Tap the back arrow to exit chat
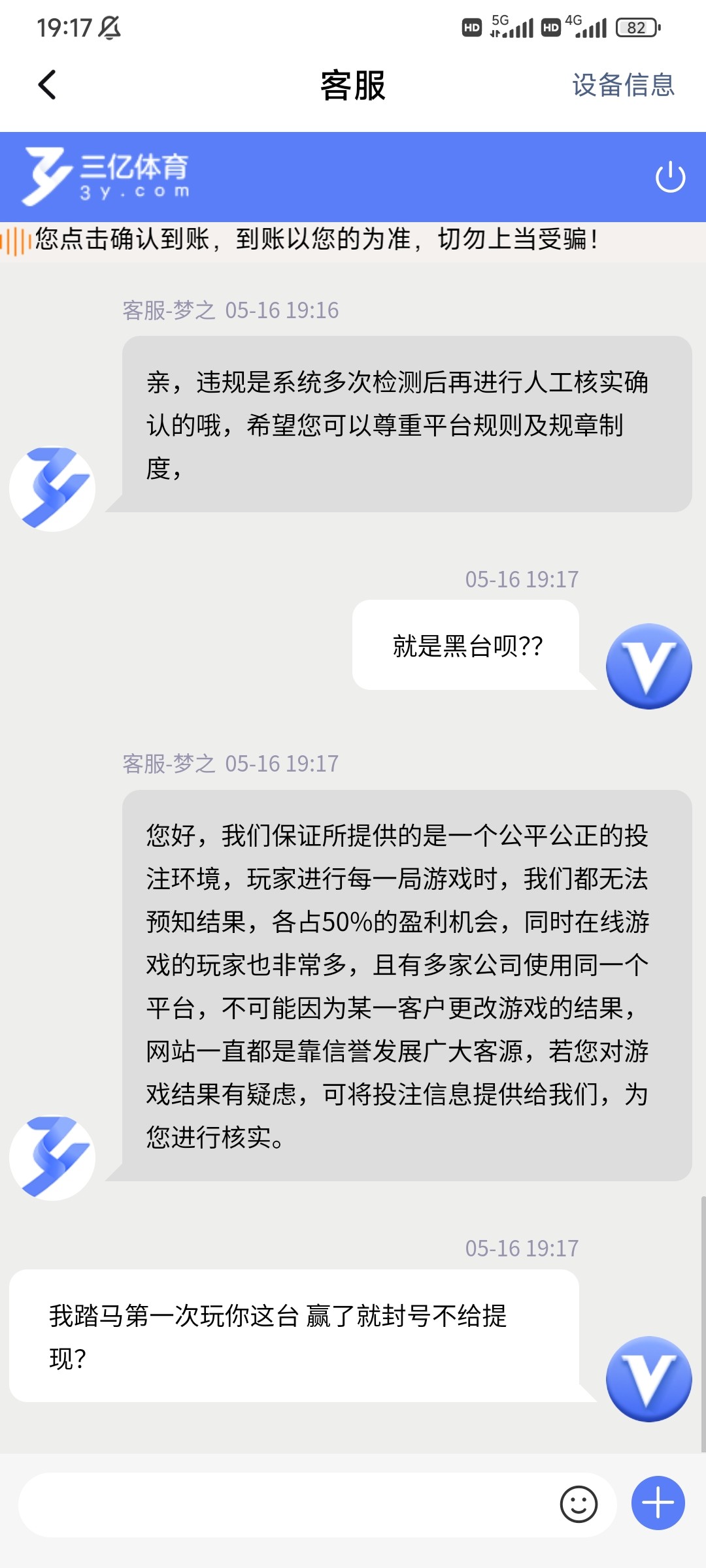 click(46, 85)
